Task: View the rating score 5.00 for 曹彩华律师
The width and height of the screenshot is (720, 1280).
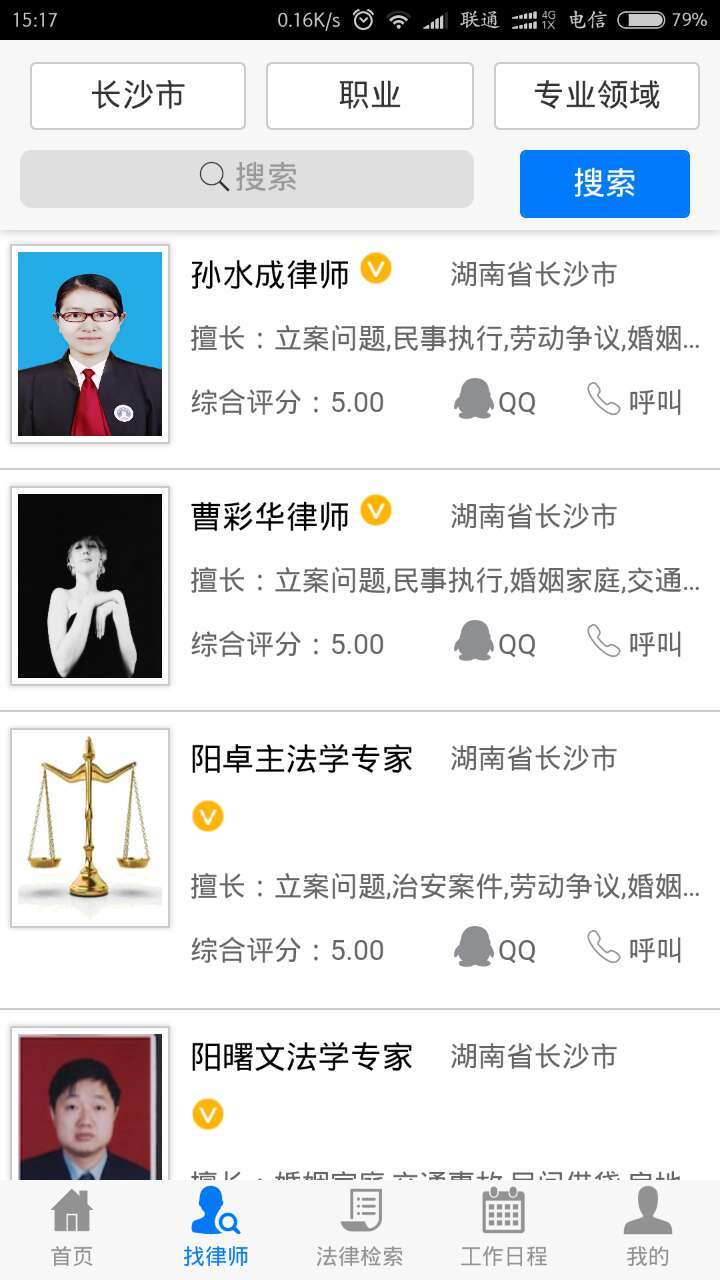Action: pyautogui.click(x=283, y=643)
